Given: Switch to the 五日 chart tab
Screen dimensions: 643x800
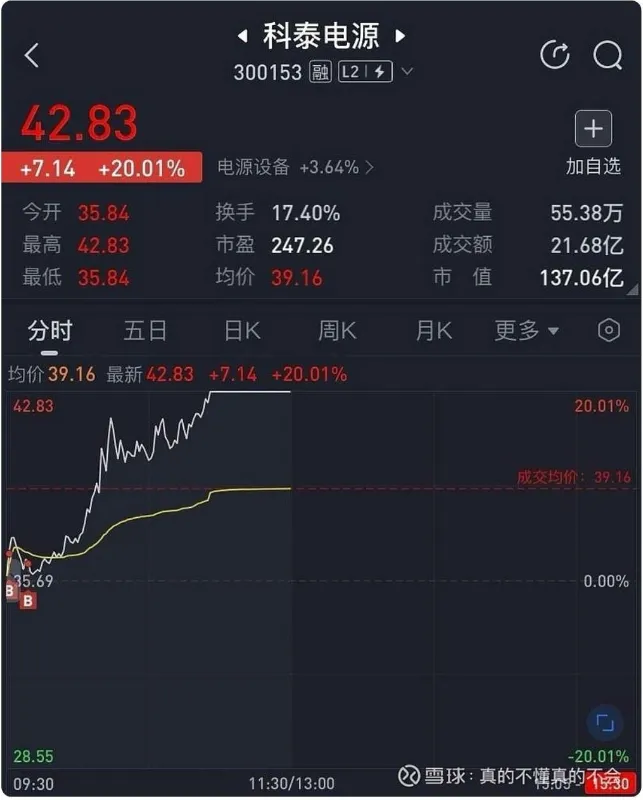Looking at the screenshot, I should (x=145, y=331).
